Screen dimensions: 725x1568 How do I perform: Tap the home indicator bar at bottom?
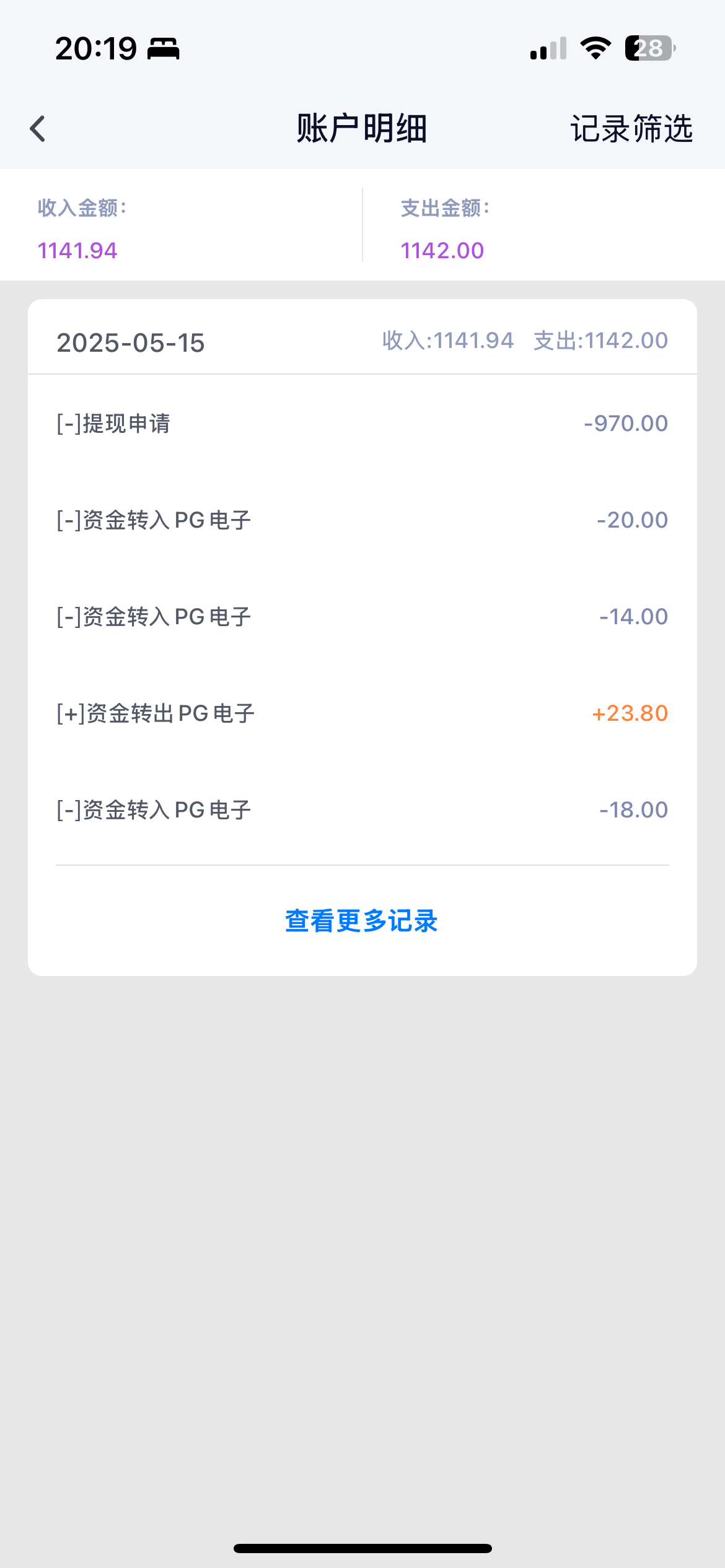[x=362, y=1546]
